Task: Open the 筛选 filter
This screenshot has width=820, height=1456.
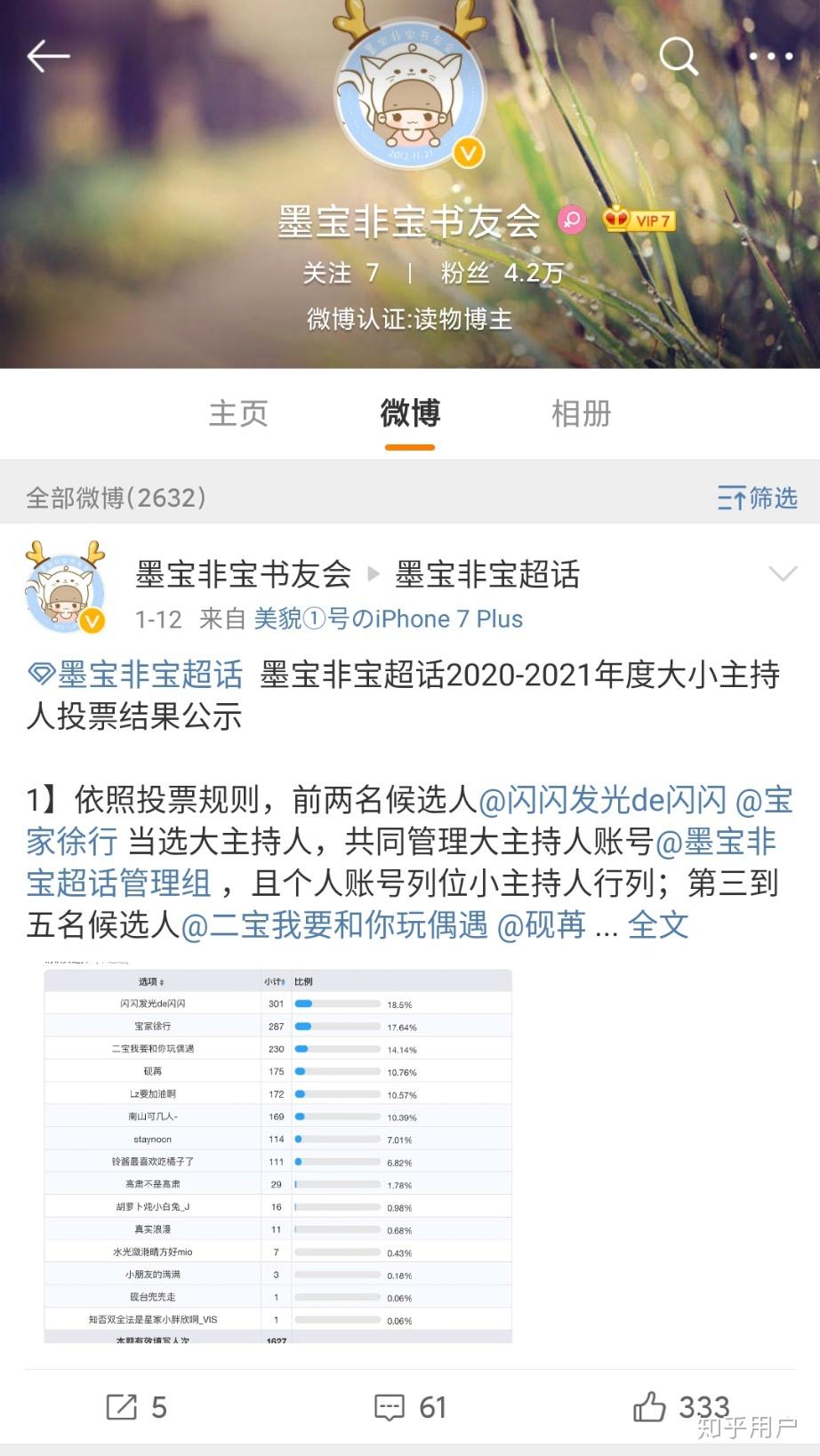Action: tap(758, 498)
